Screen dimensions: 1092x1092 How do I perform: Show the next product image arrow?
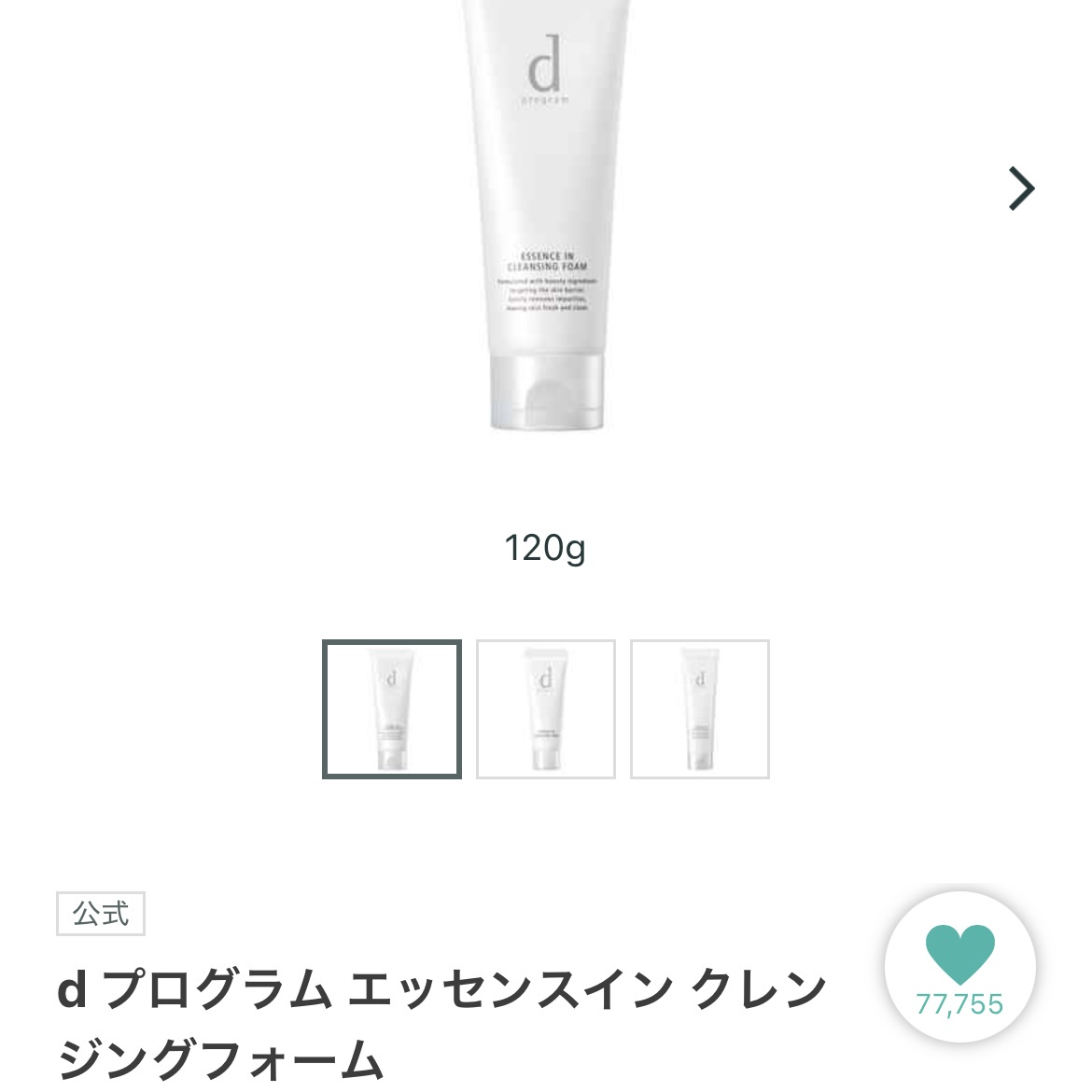point(1021,189)
